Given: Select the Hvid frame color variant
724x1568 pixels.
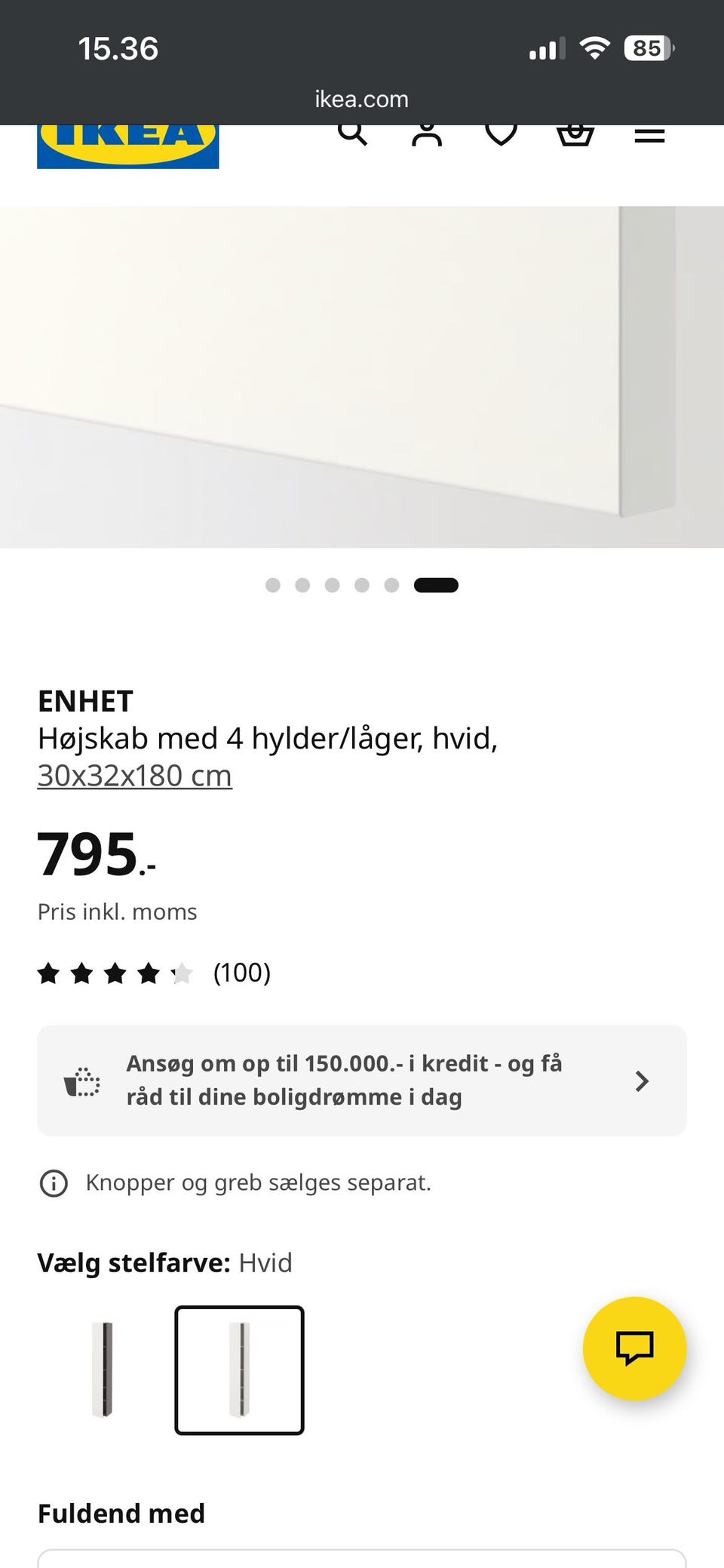Looking at the screenshot, I should pos(239,1371).
